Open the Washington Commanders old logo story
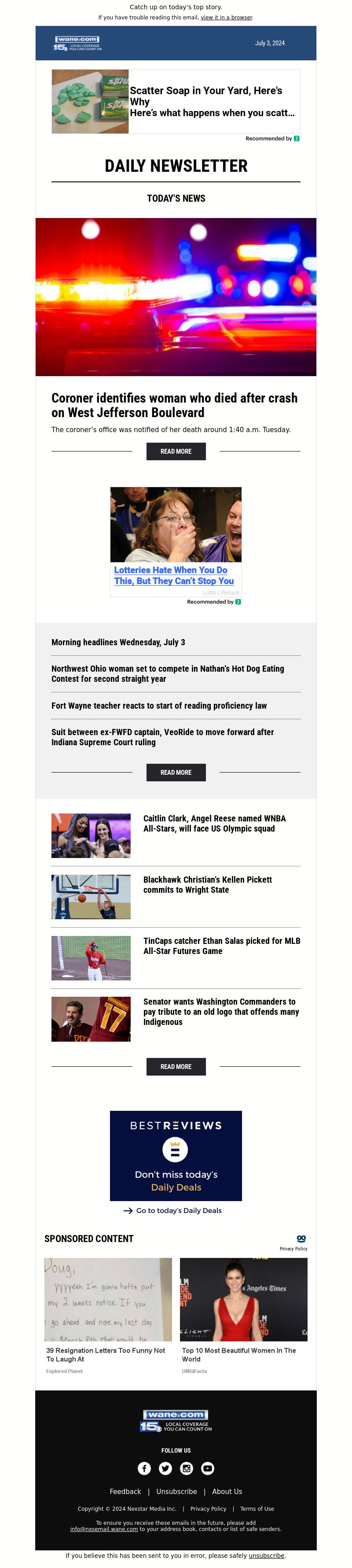Viewport: 352px width, 1568px height. click(x=221, y=1011)
